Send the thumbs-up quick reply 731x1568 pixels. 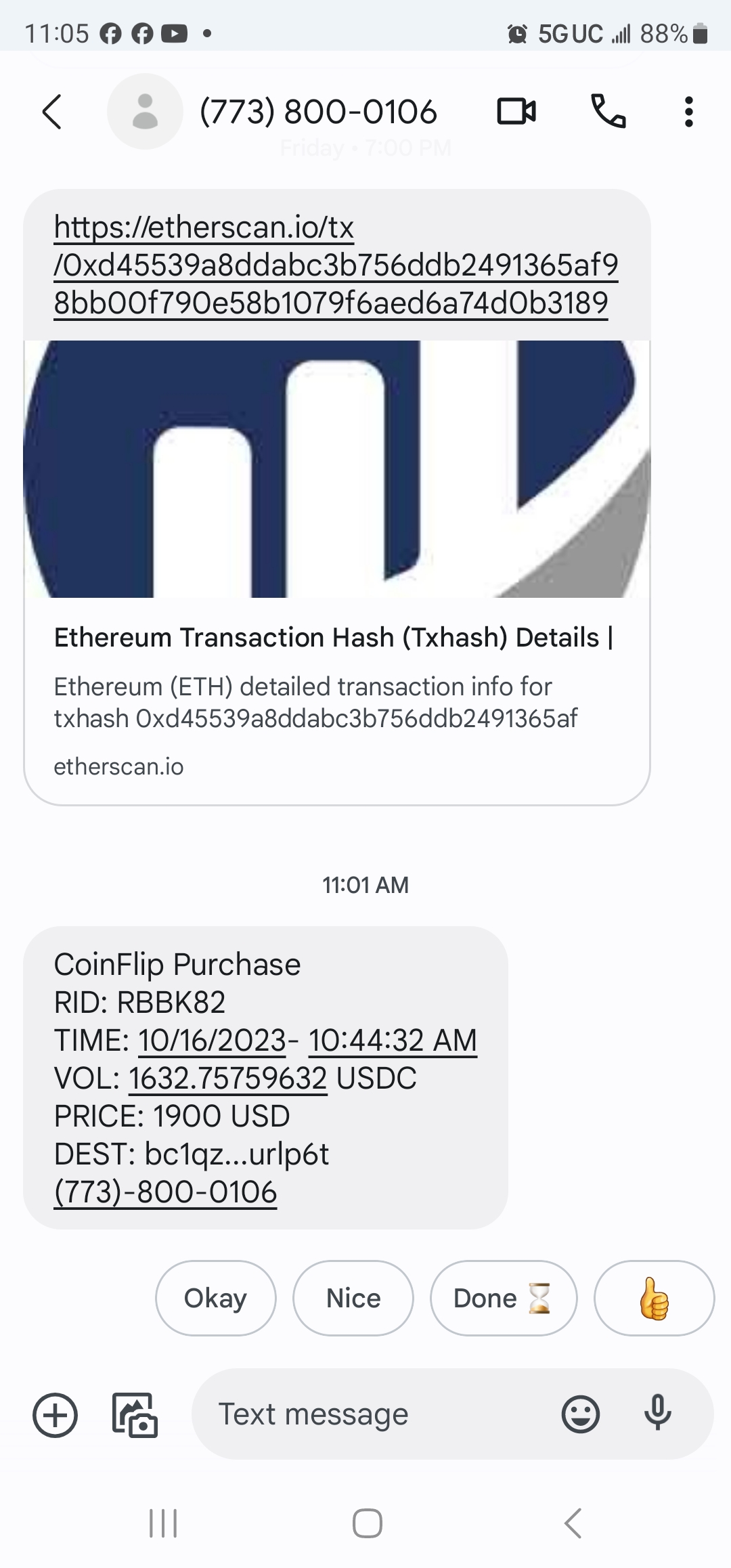click(653, 1298)
